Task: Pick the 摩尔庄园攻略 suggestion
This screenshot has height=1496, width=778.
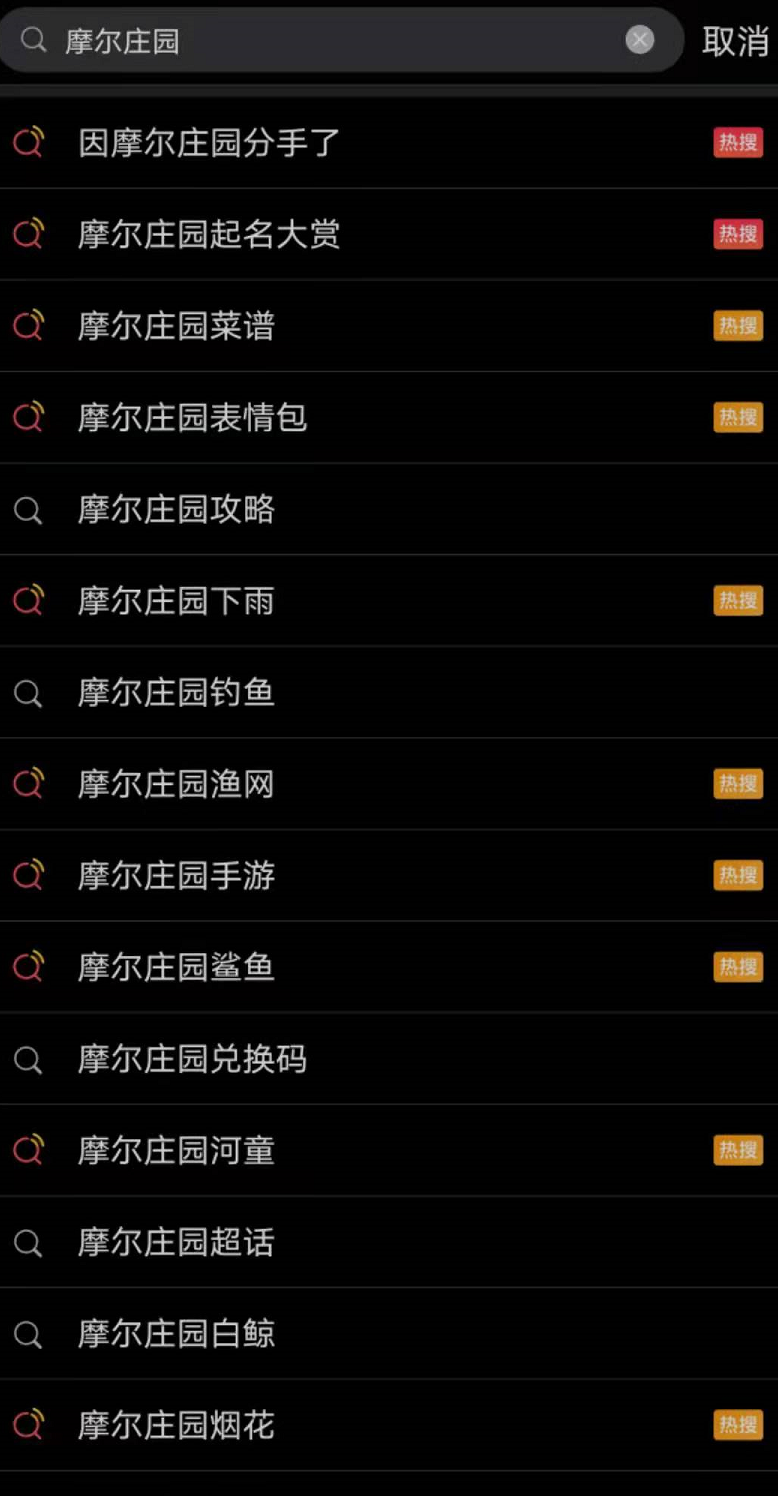Action: [x=177, y=510]
